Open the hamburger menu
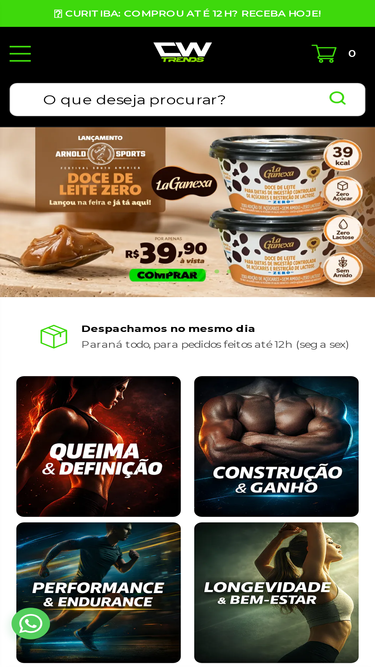The width and height of the screenshot is (375, 667). coord(20,54)
